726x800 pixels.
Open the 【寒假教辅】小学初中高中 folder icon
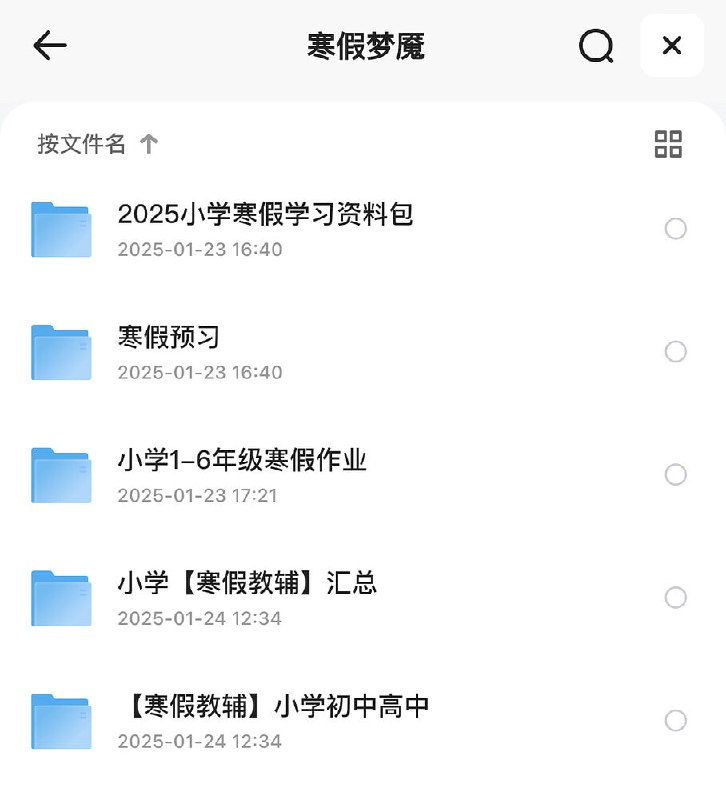coord(60,719)
